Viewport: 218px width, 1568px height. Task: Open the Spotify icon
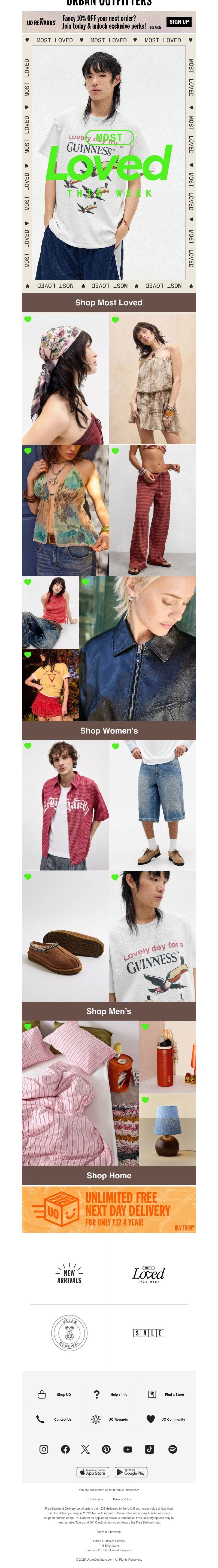click(x=172, y=1449)
